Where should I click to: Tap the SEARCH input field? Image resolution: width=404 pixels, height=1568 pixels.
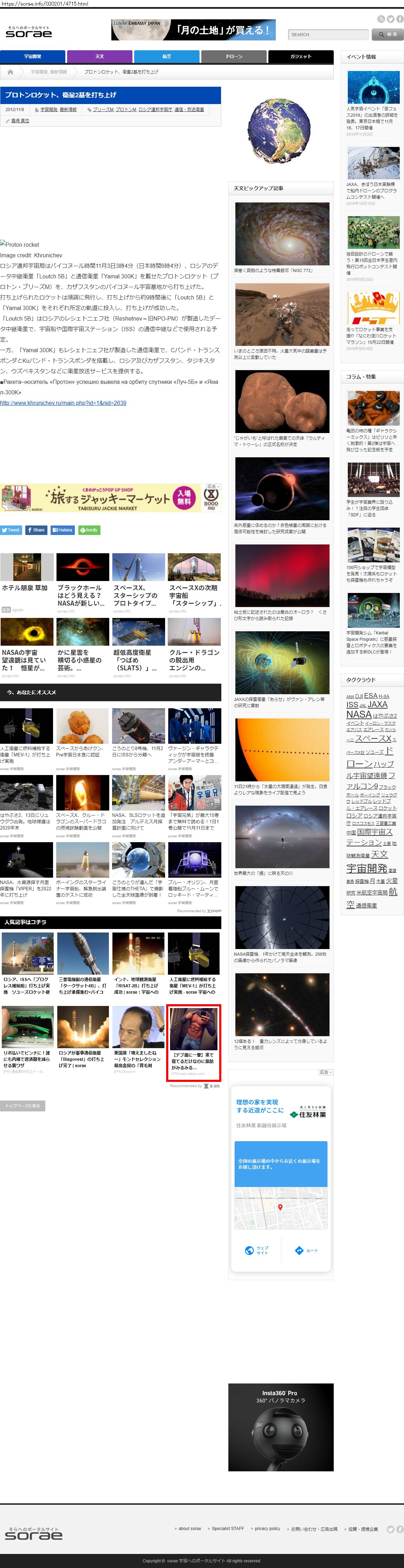click(x=328, y=34)
